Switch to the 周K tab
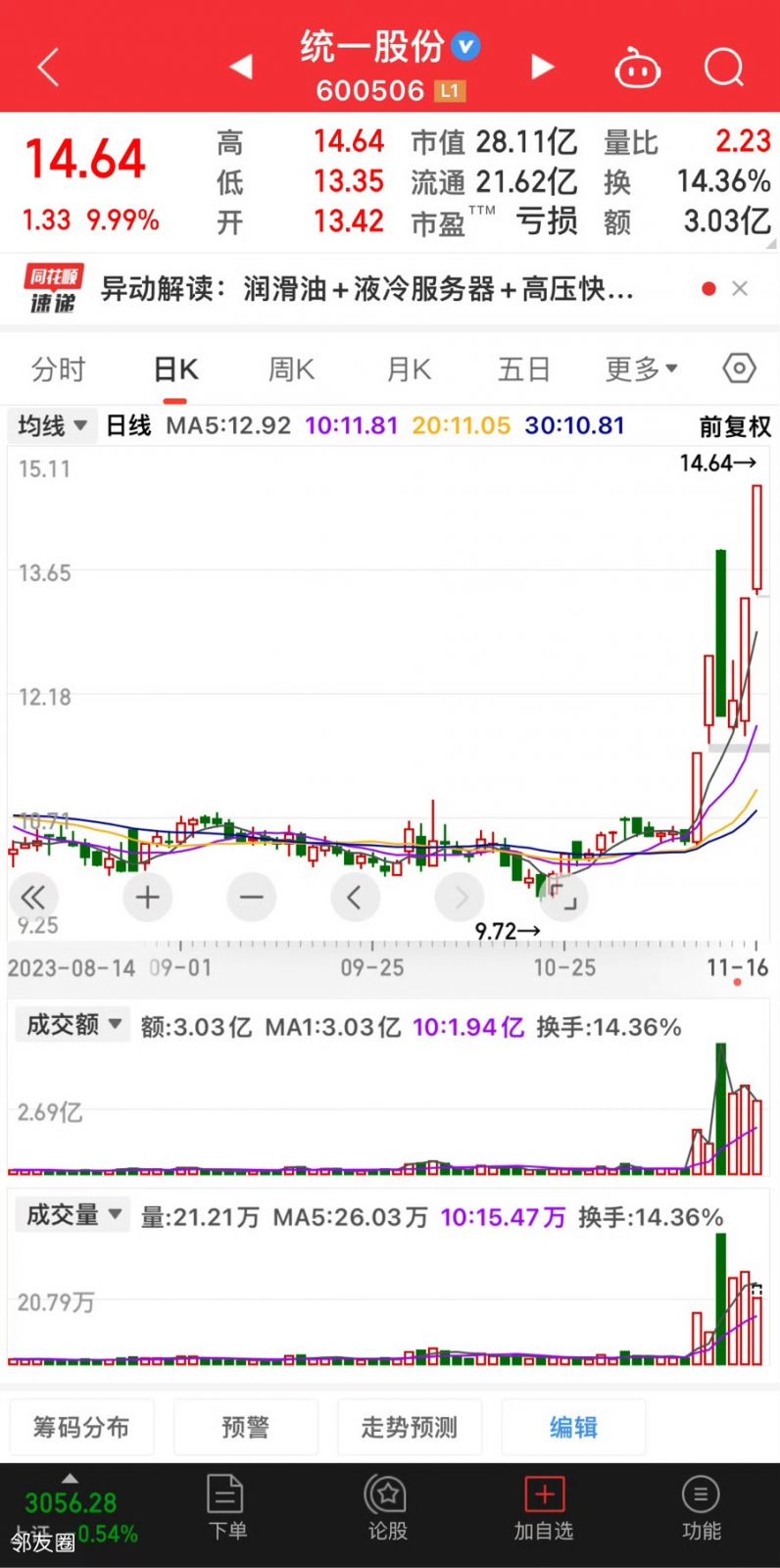The image size is (780, 1568). (x=291, y=369)
